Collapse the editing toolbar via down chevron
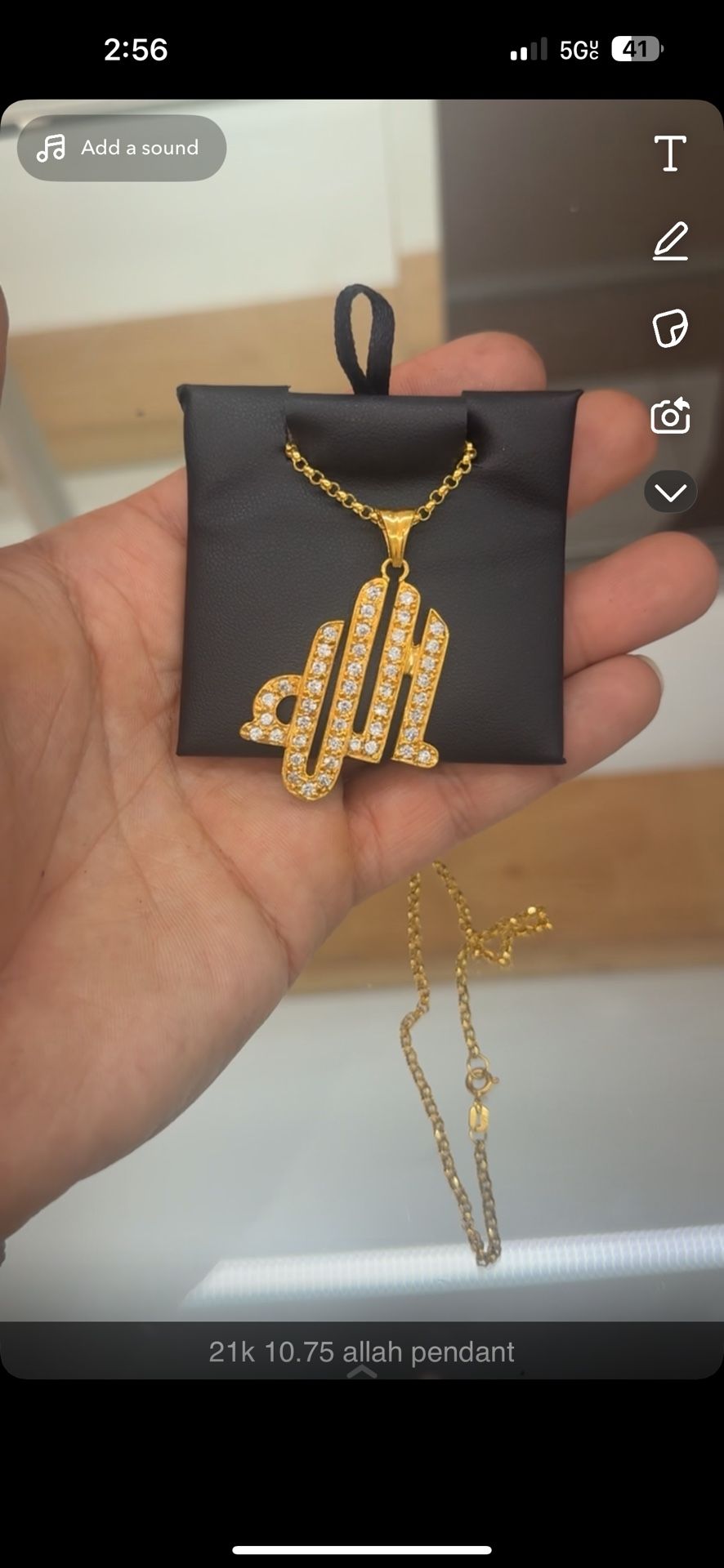724x1568 pixels. click(670, 491)
